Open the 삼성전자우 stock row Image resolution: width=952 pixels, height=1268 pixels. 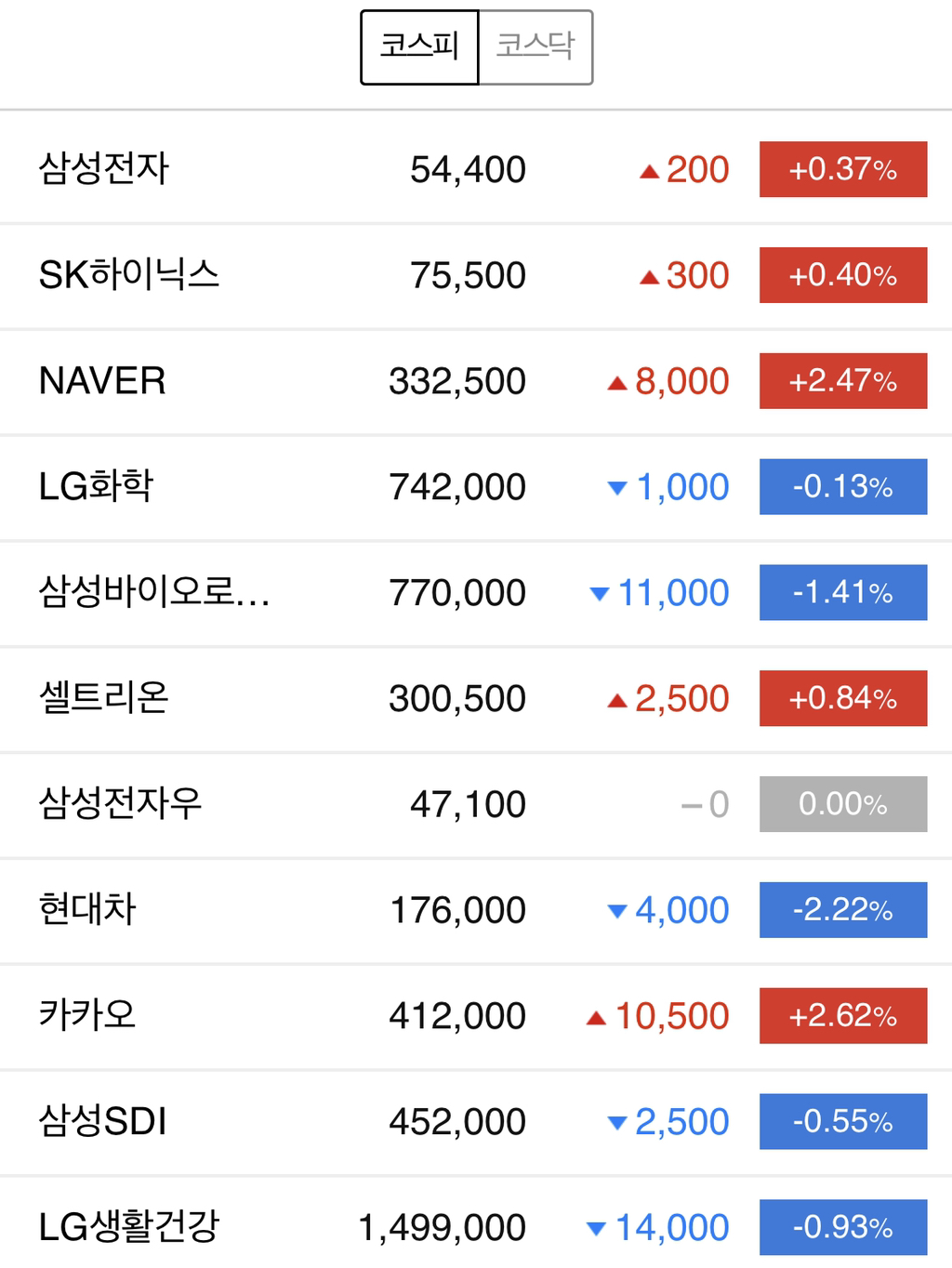pos(476,804)
